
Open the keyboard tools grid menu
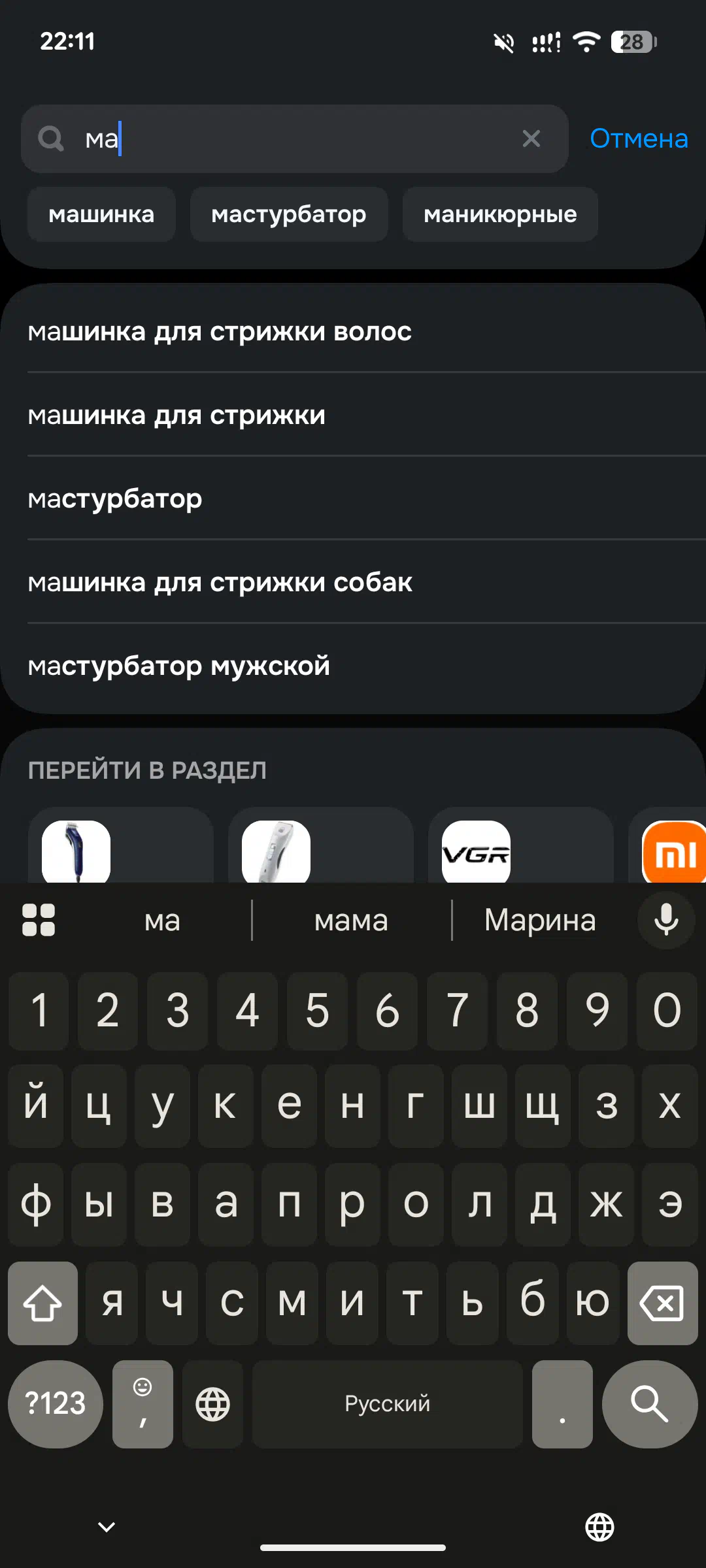click(x=39, y=920)
